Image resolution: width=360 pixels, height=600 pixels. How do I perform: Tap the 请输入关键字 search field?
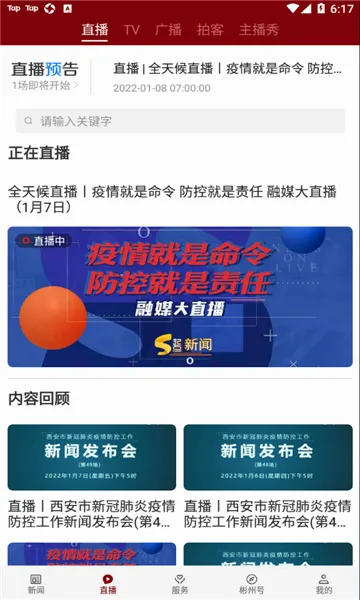(180, 121)
